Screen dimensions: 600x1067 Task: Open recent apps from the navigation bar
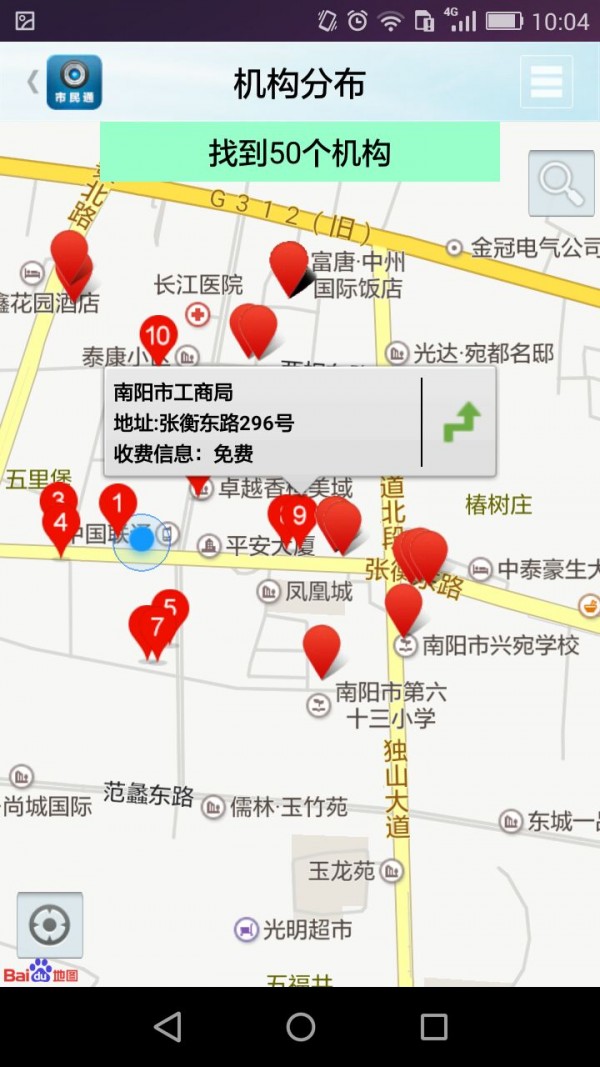(433, 1026)
